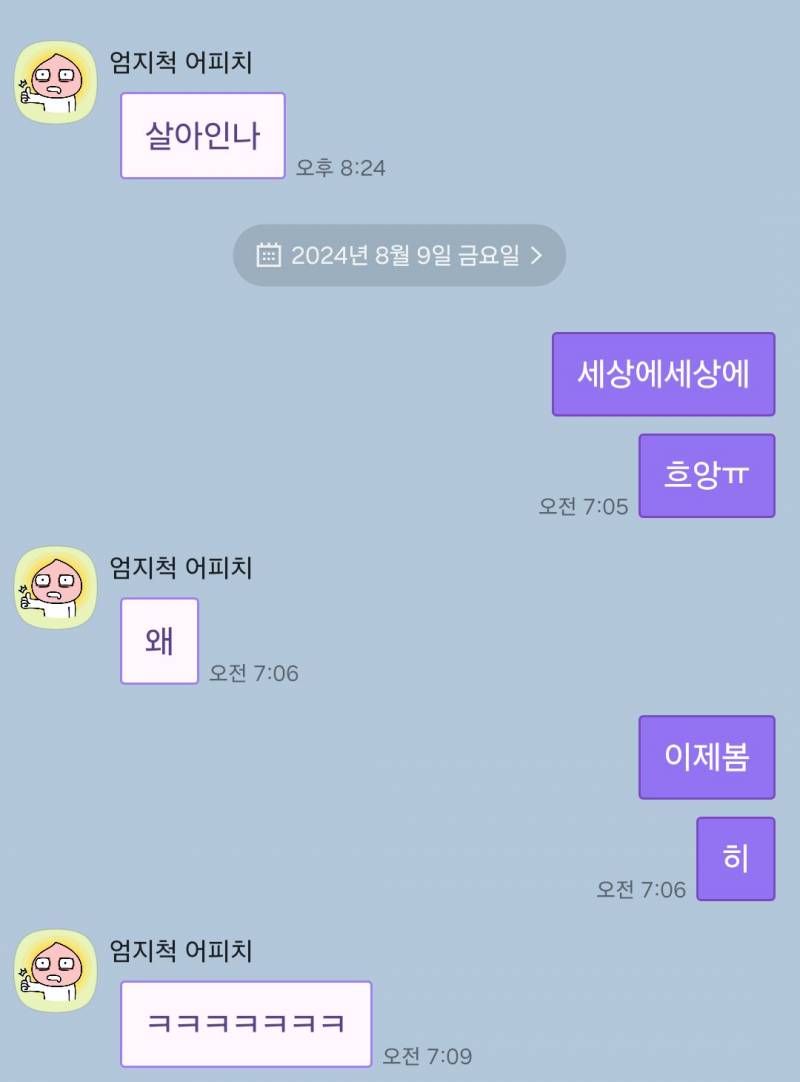Open profile picture above the ㅋㅋㅋㅋㅋㅋㅋ message
The image size is (800, 1082).
click(x=55, y=971)
